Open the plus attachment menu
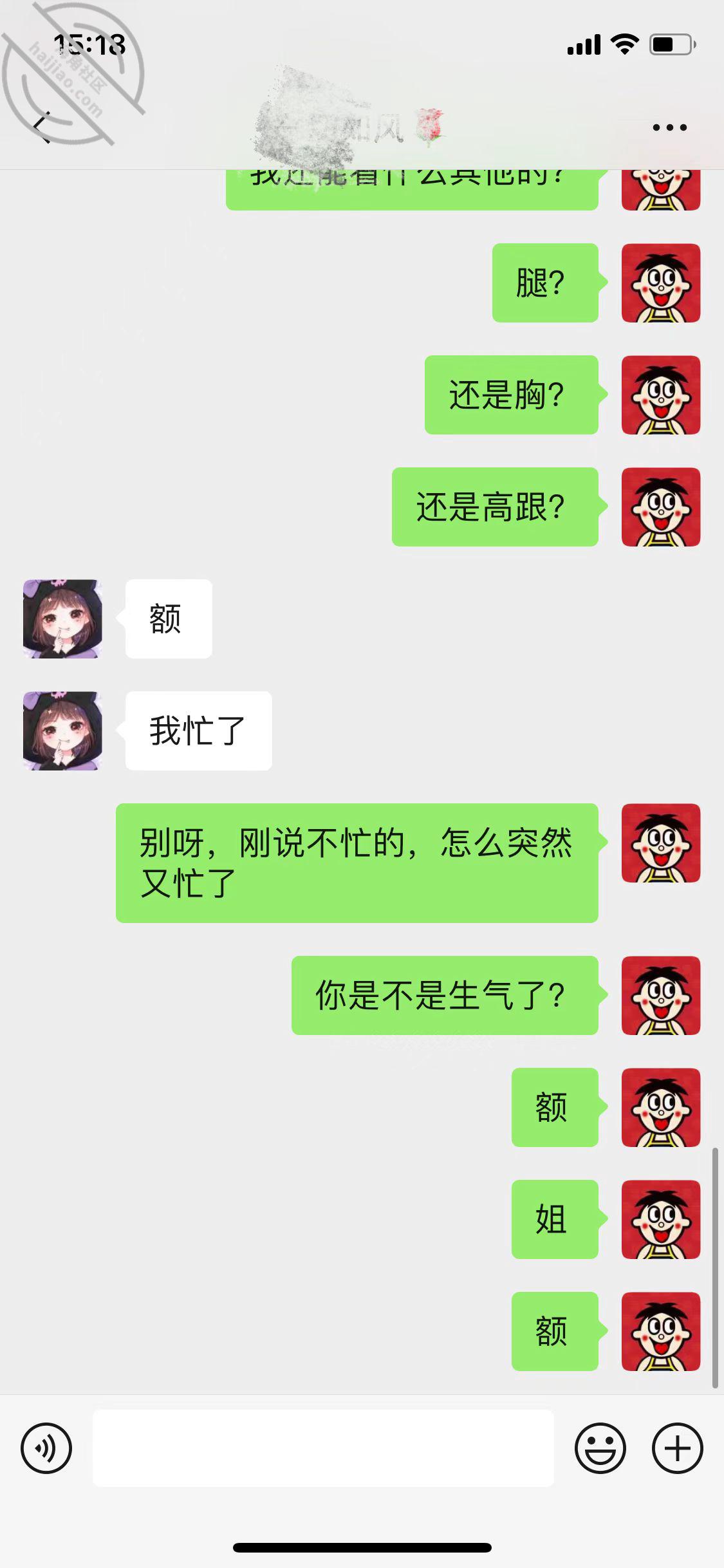This screenshot has width=724, height=1568. pyautogui.click(x=677, y=1448)
